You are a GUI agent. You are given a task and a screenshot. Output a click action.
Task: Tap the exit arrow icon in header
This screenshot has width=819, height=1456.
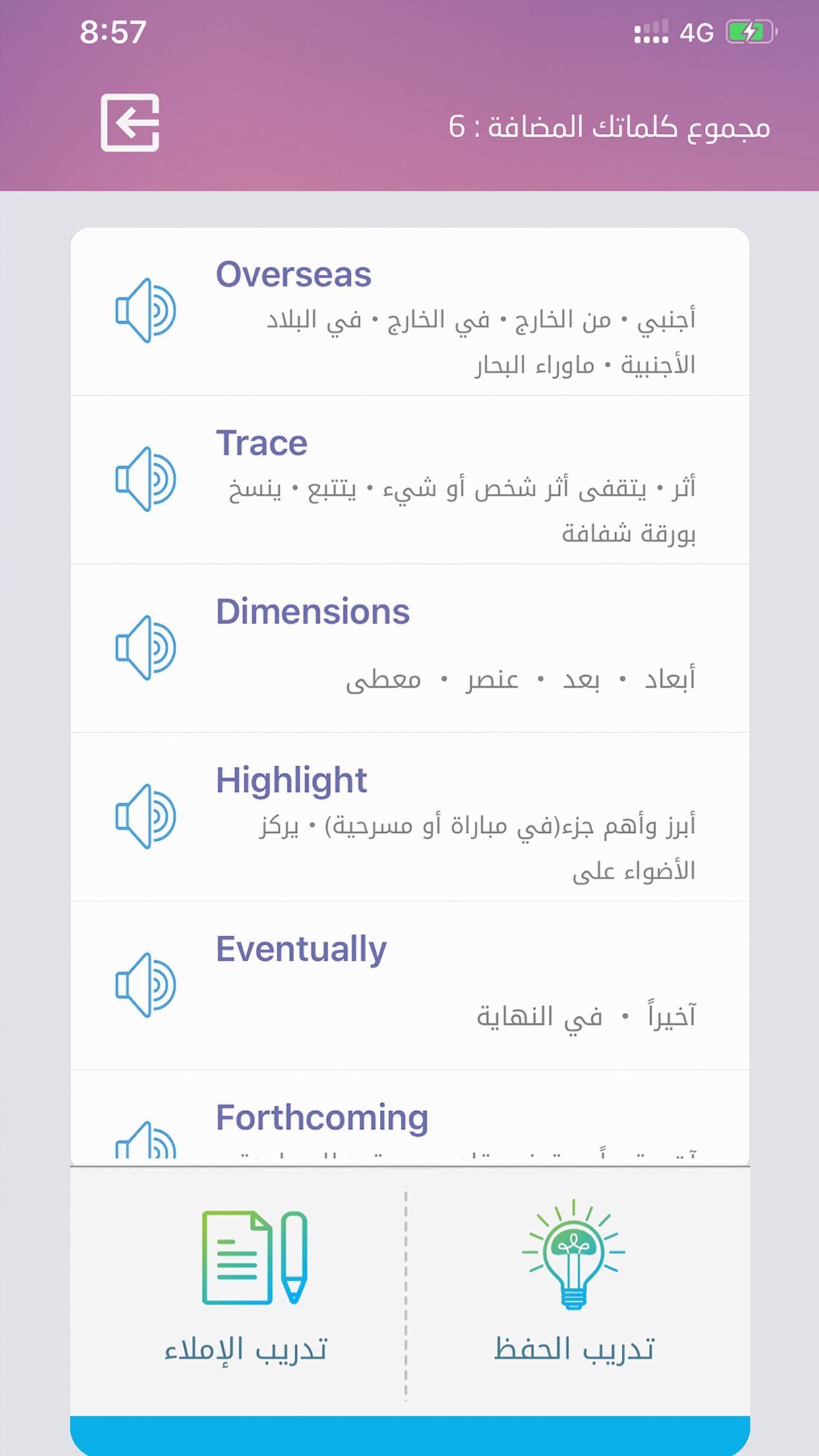(x=130, y=123)
